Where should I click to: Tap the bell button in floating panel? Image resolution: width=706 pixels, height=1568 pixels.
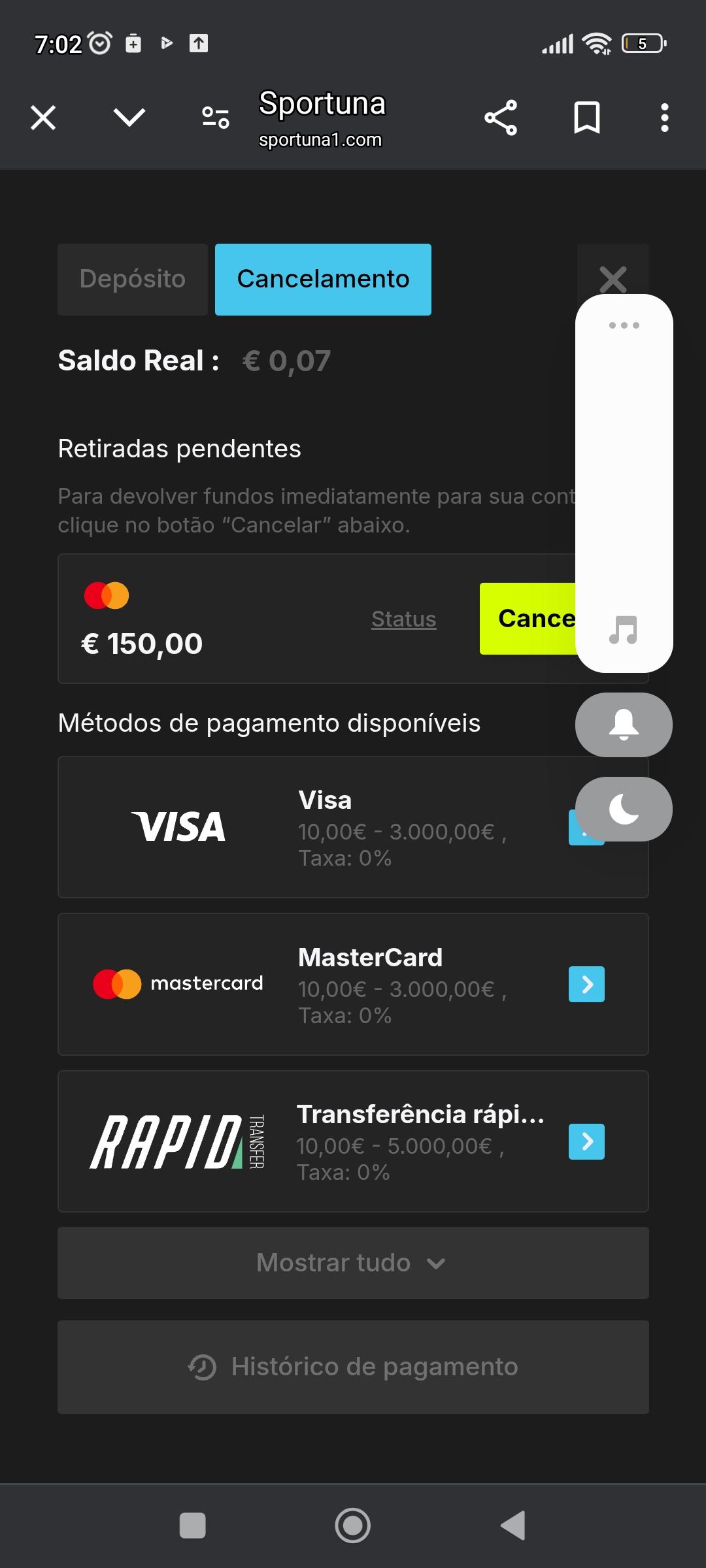[x=624, y=725]
